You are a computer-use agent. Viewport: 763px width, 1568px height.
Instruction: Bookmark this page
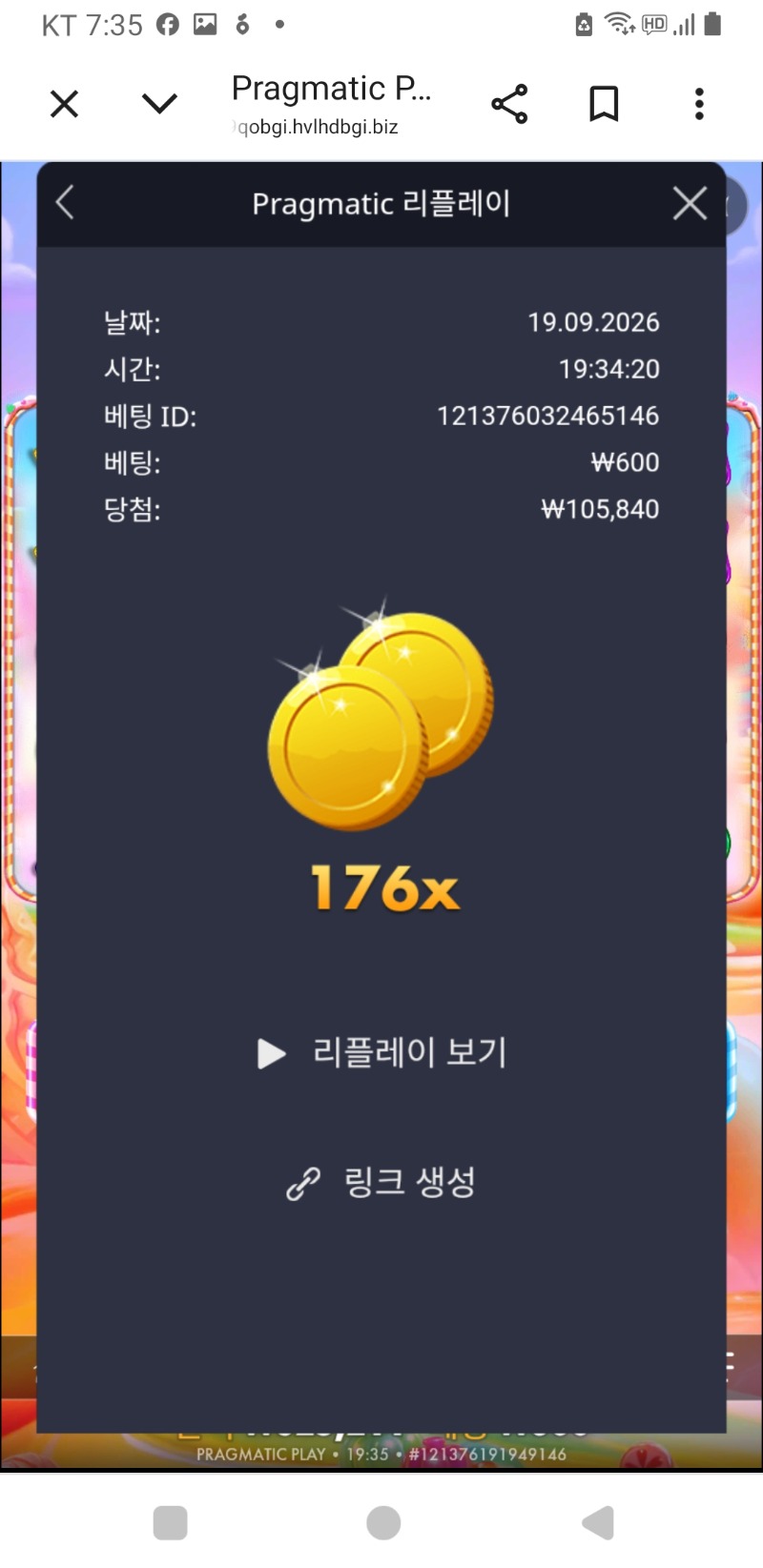click(604, 103)
